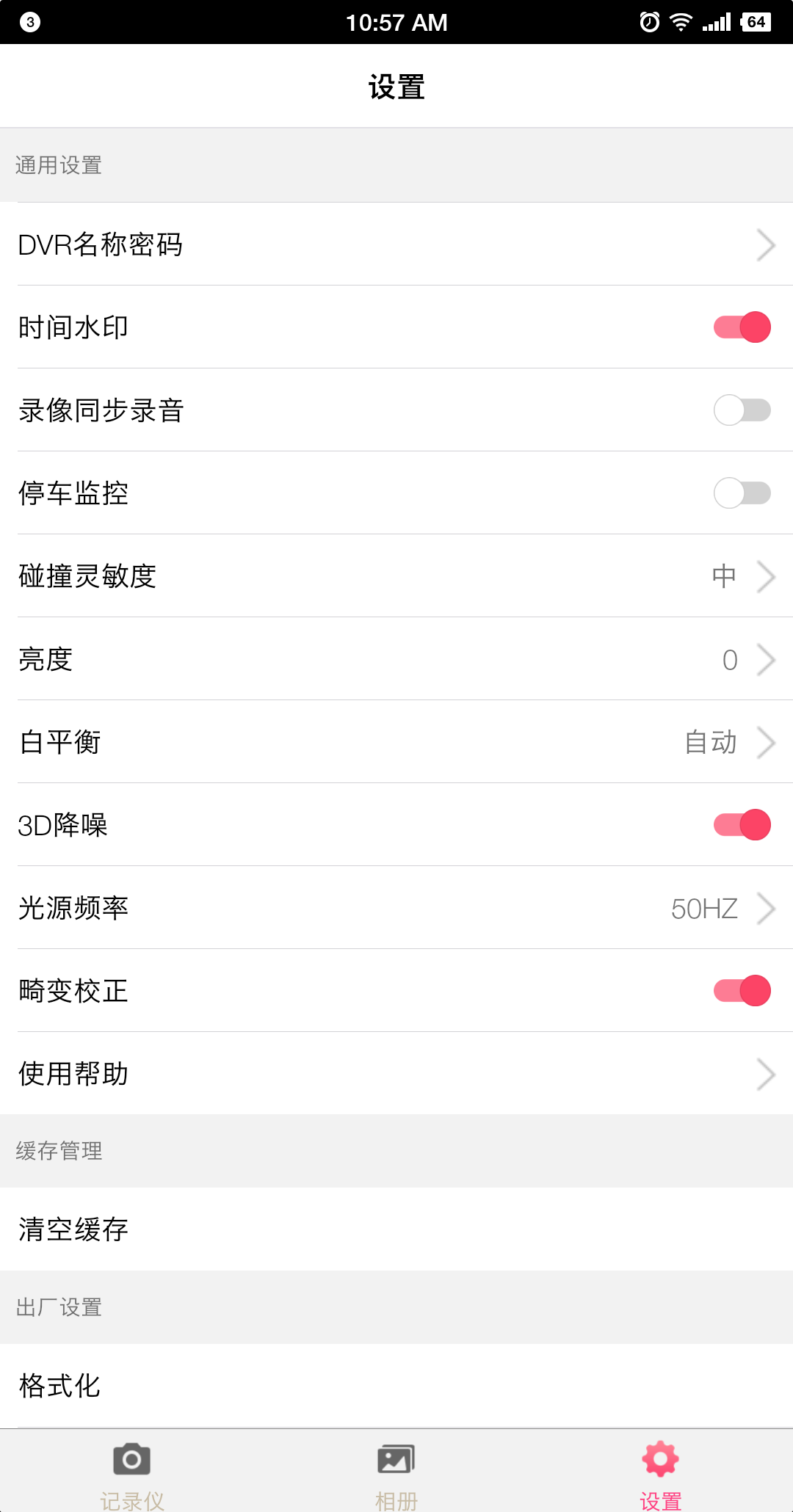Open 白平衡 options
The width and height of the screenshot is (793, 1512).
pyautogui.click(x=396, y=742)
